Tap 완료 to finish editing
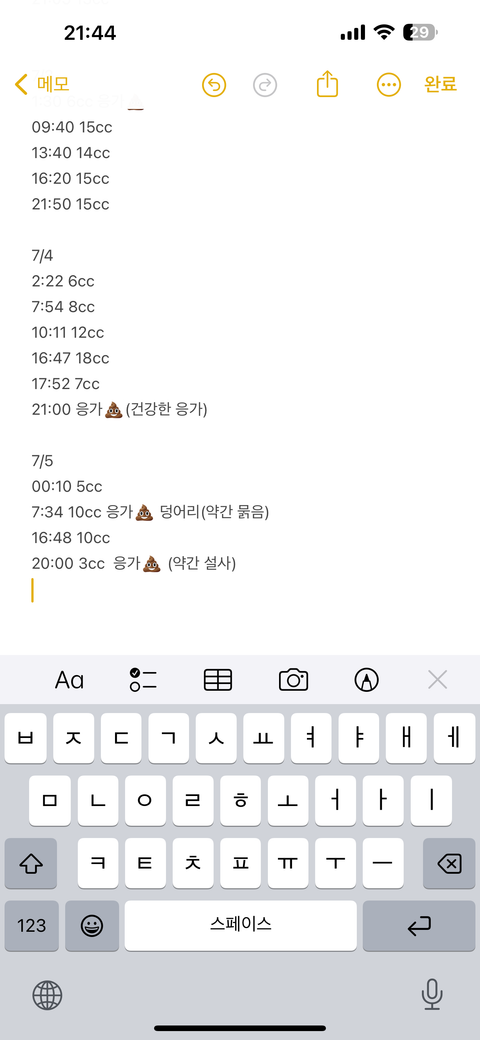The height and width of the screenshot is (1040, 480). tap(441, 84)
